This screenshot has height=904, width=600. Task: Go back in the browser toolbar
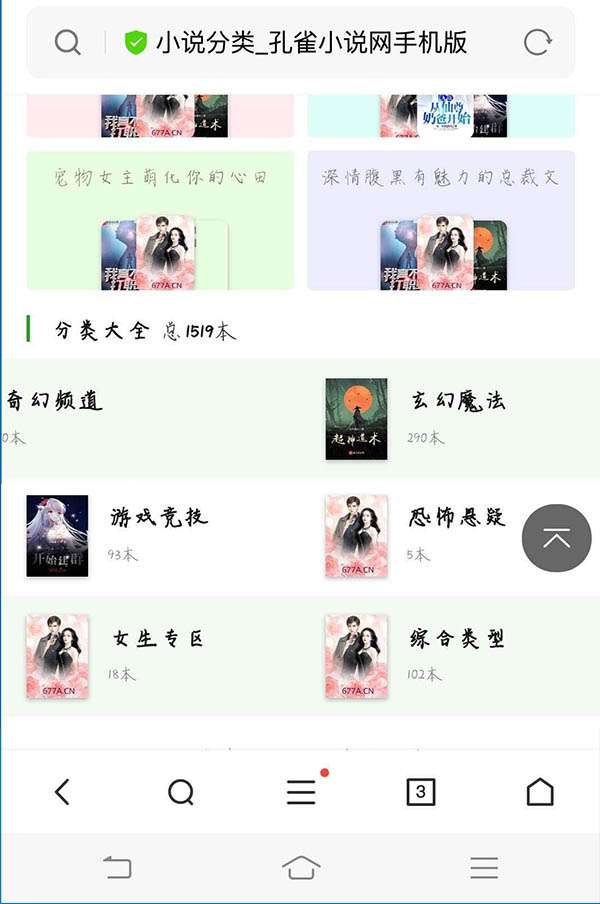[x=62, y=792]
